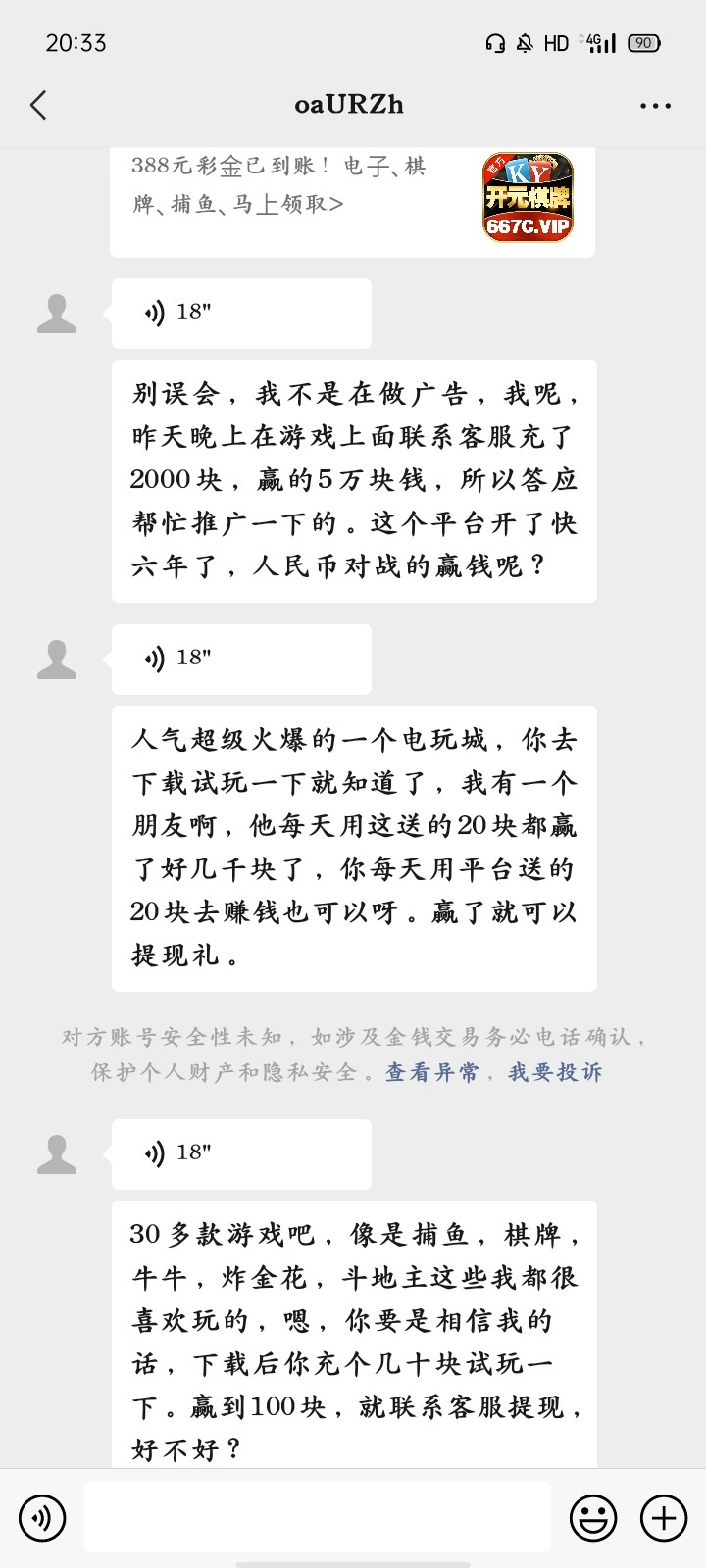This screenshot has height=1568, width=706.
Task: Open the three-dot chat options menu
Action: 655,106
